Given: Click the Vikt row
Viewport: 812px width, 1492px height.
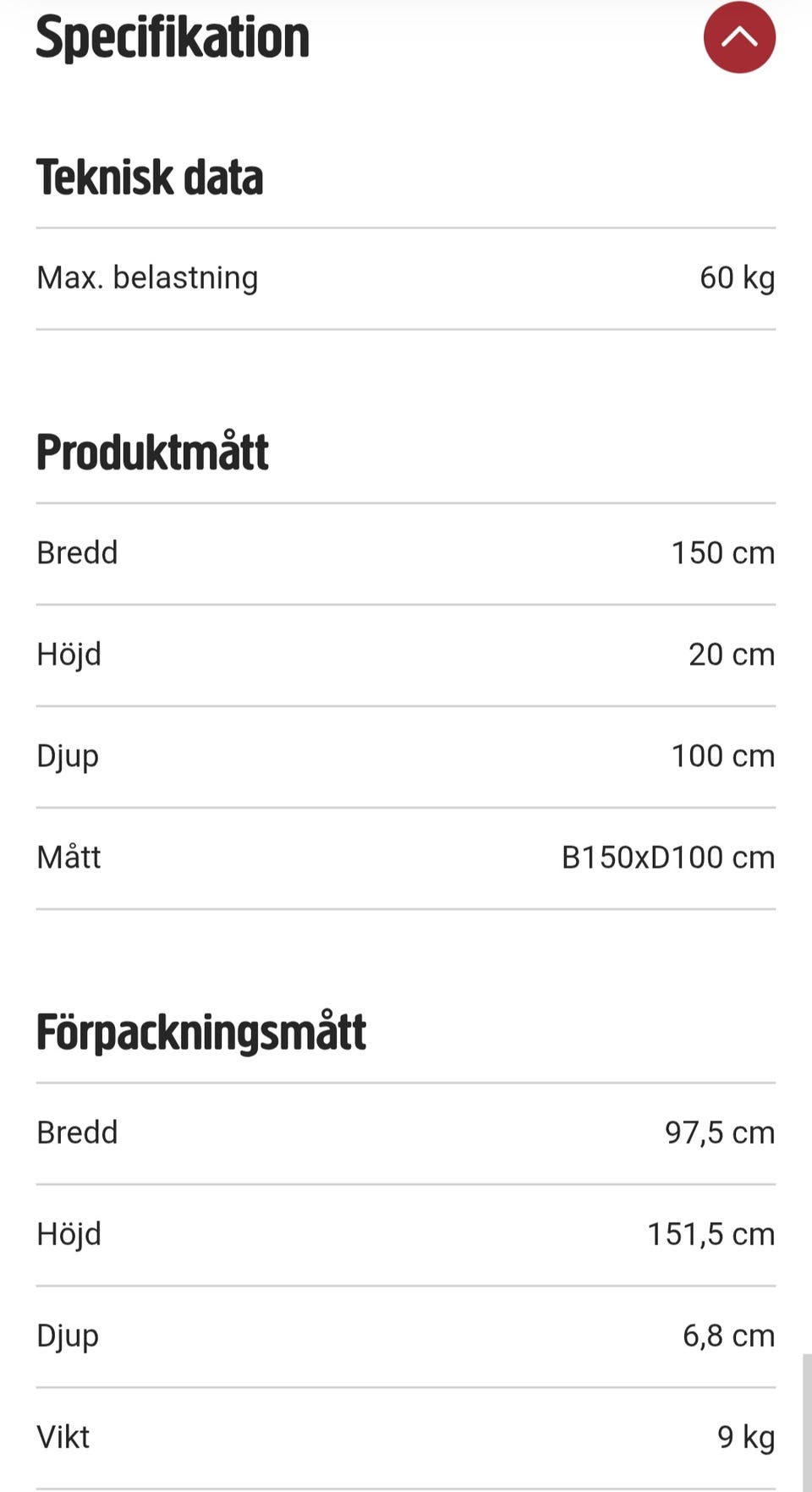Looking at the screenshot, I should click(63, 1436).
